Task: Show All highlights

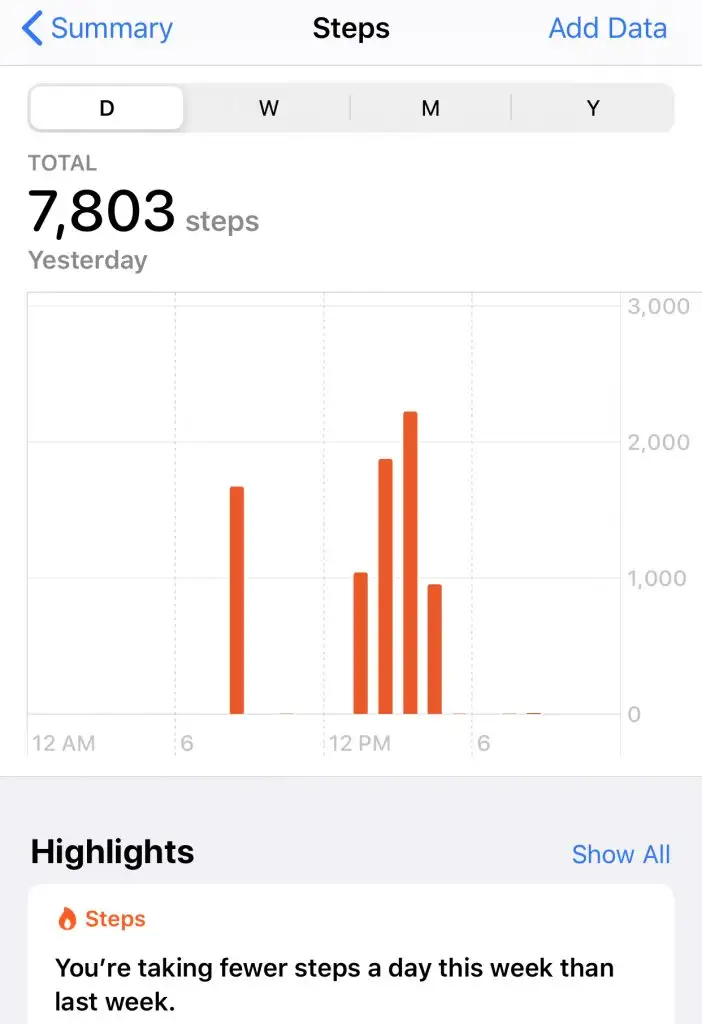Action: (x=620, y=854)
